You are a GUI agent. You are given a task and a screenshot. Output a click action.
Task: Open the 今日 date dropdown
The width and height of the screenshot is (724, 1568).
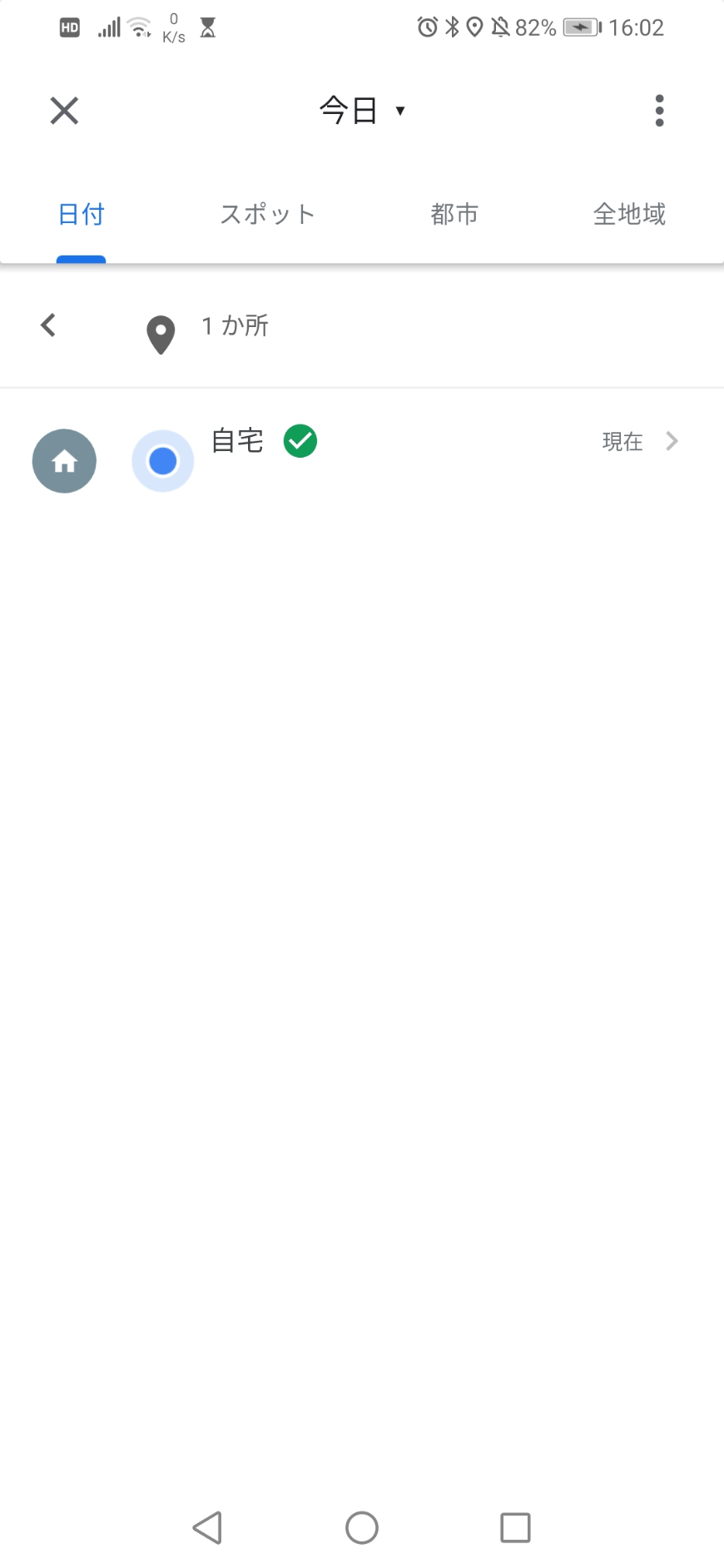pyautogui.click(x=362, y=111)
